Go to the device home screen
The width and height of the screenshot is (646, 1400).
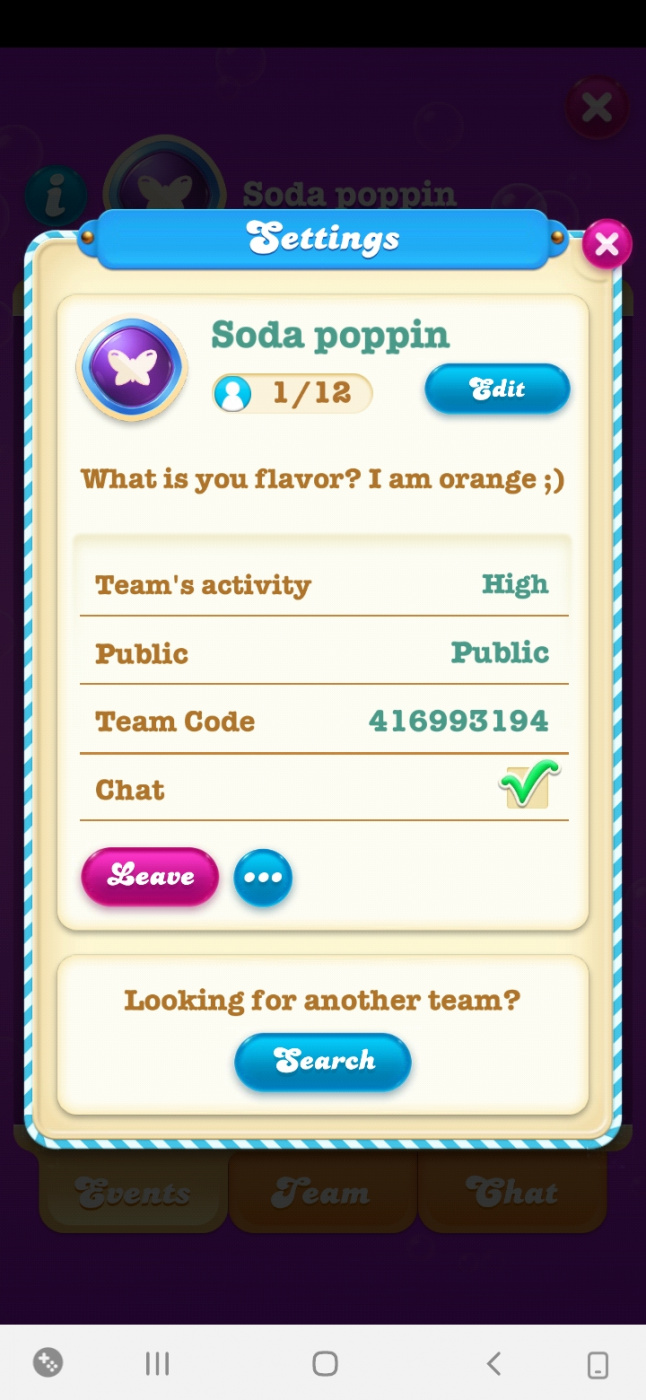325,1363
